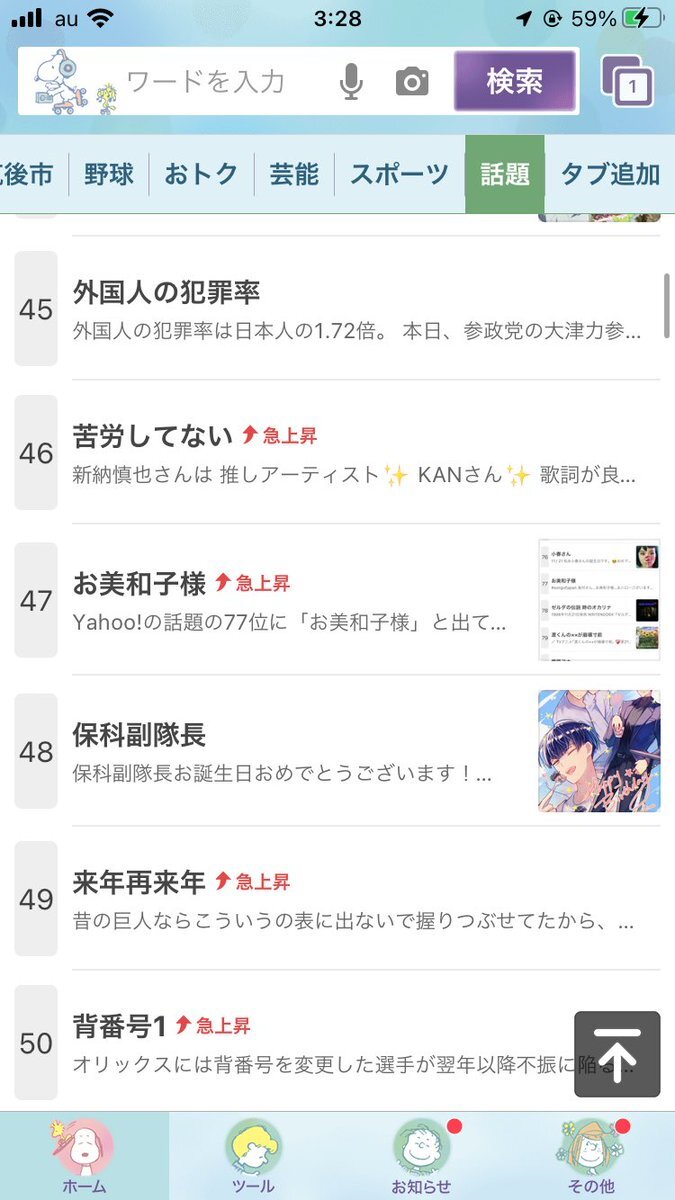Go to the スポーツ tab

tap(399, 174)
